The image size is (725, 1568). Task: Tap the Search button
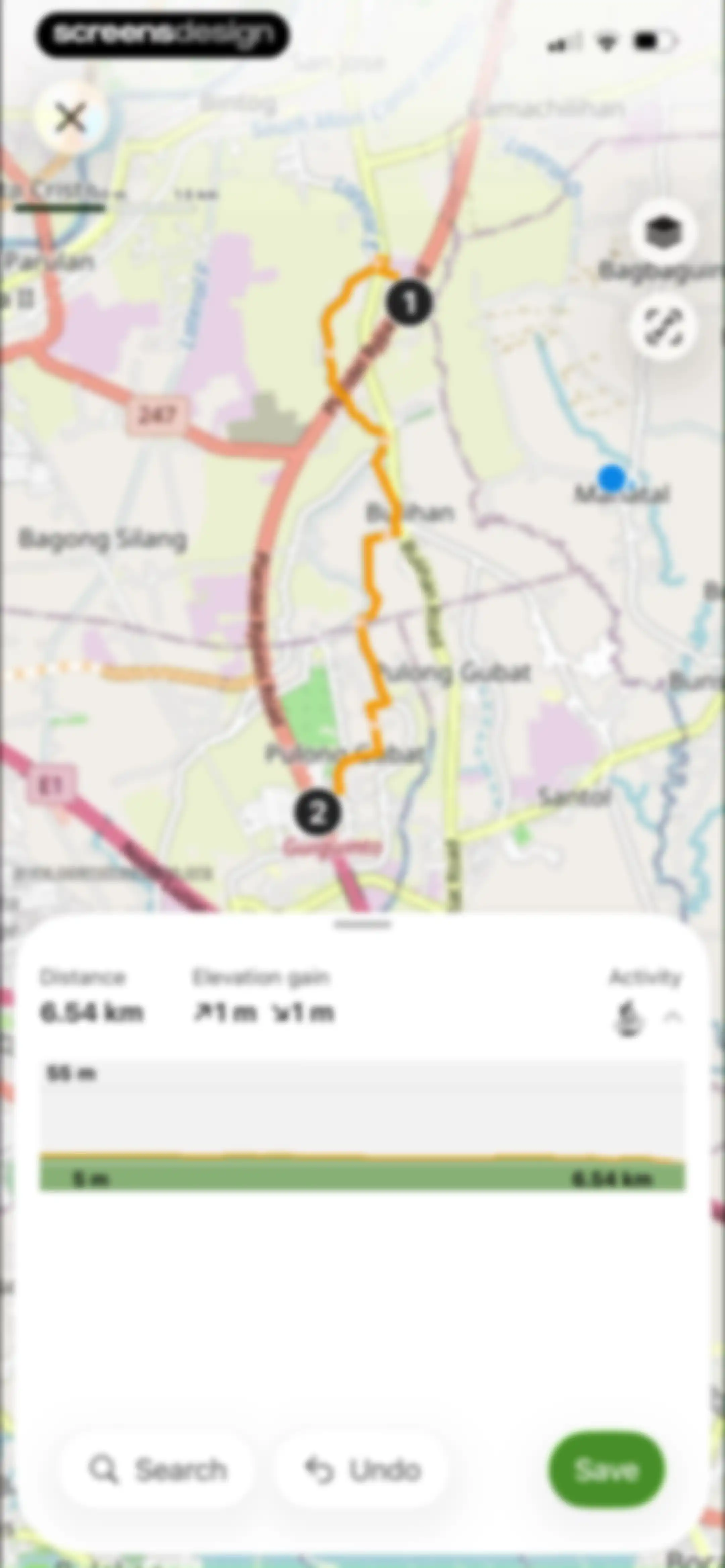coord(158,1470)
